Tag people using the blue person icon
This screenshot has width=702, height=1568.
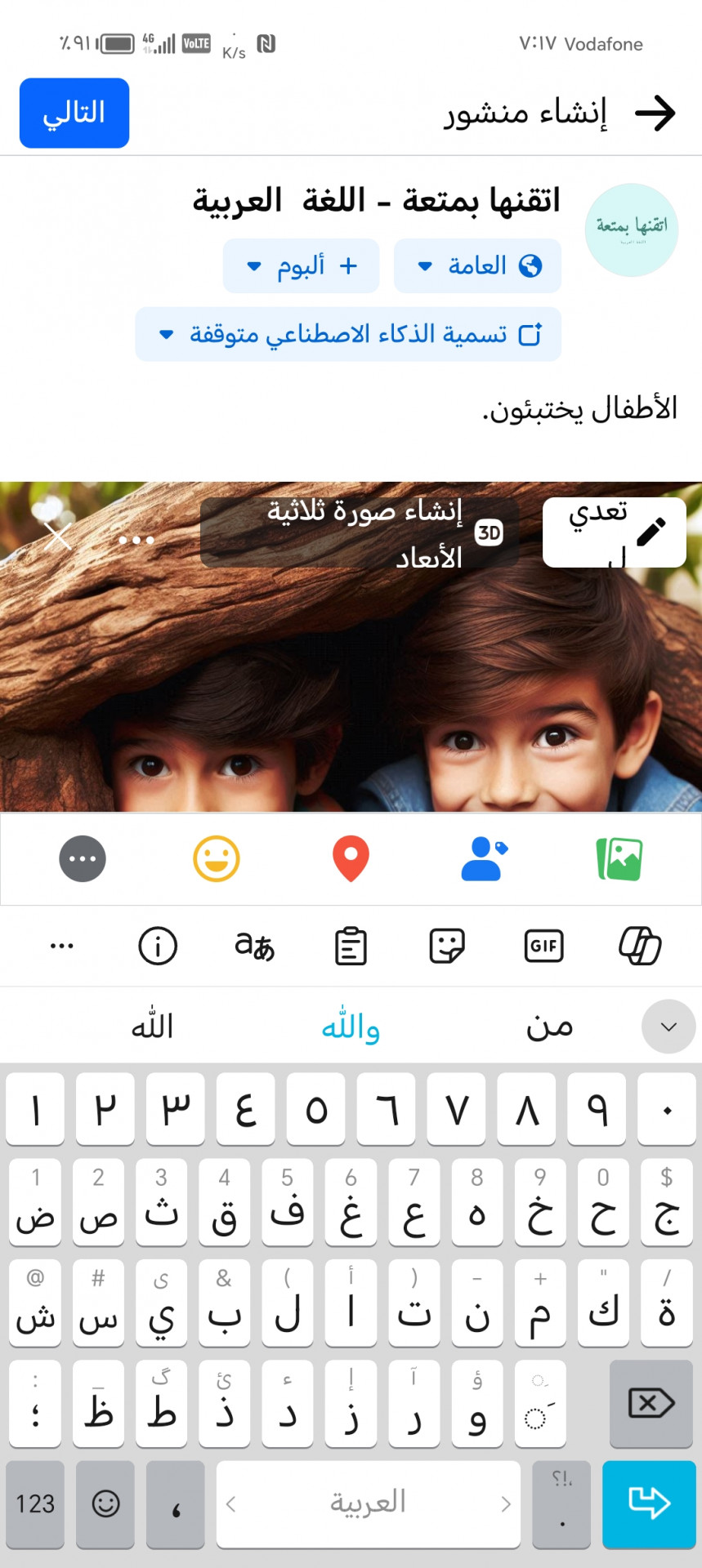pos(484,859)
